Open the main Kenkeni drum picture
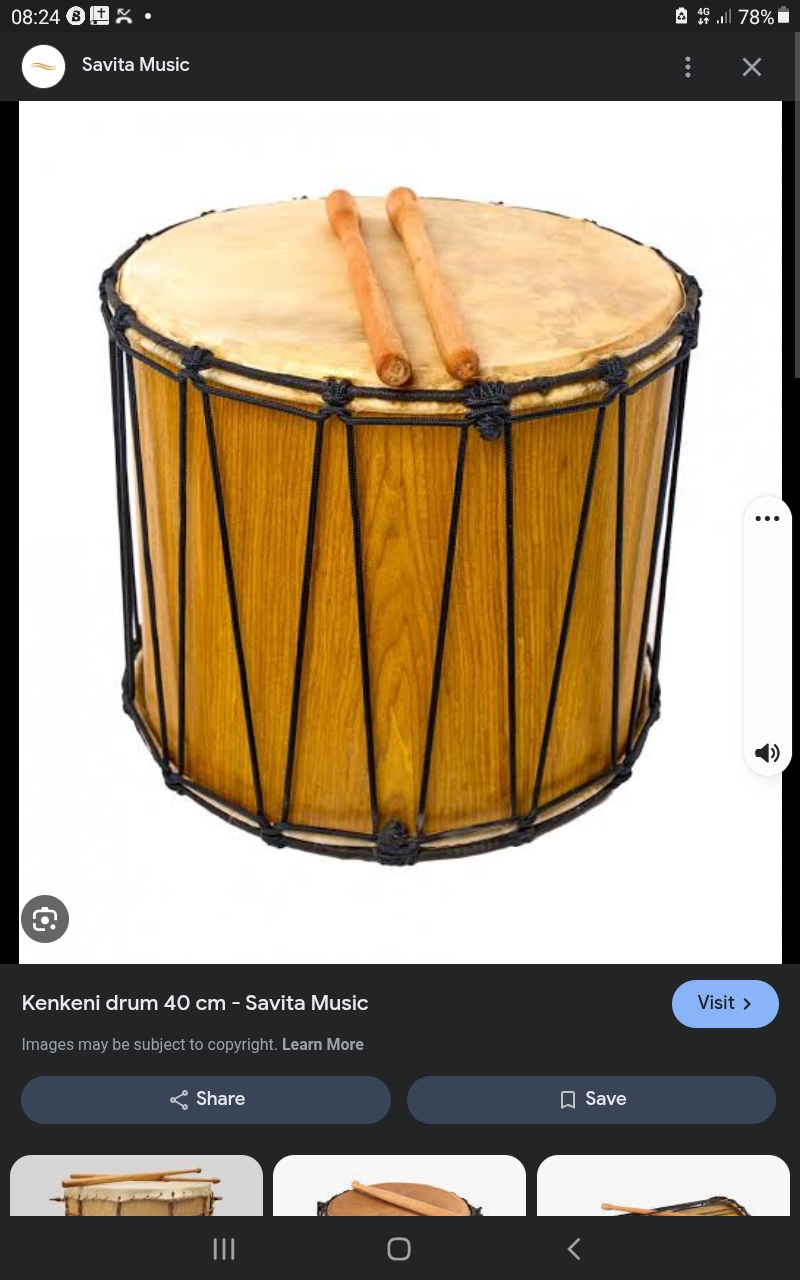Image resolution: width=800 pixels, height=1280 pixels. (400, 530)
